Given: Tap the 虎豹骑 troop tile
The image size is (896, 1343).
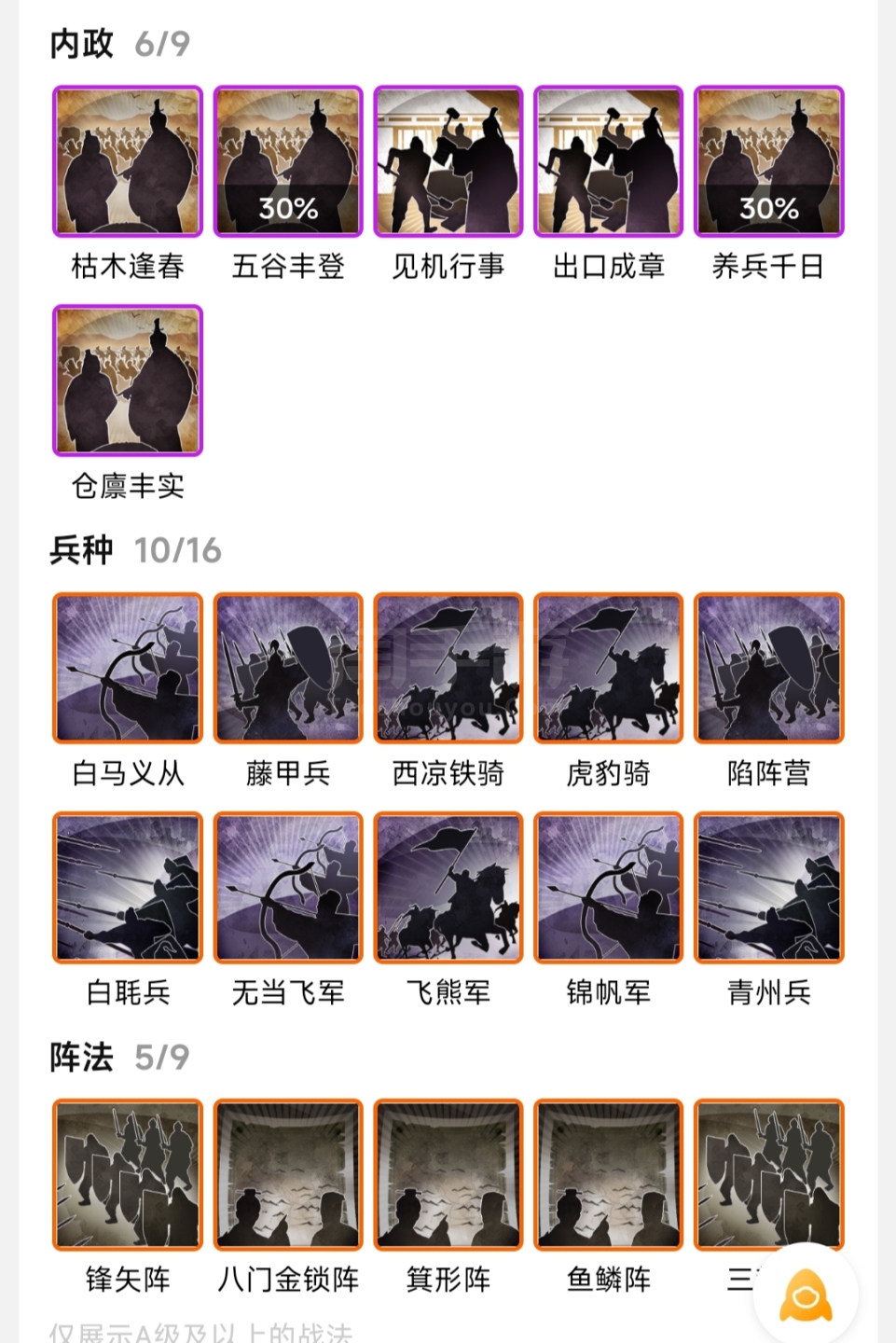Looking at the screenshot, I should click(x=609, y=668).
